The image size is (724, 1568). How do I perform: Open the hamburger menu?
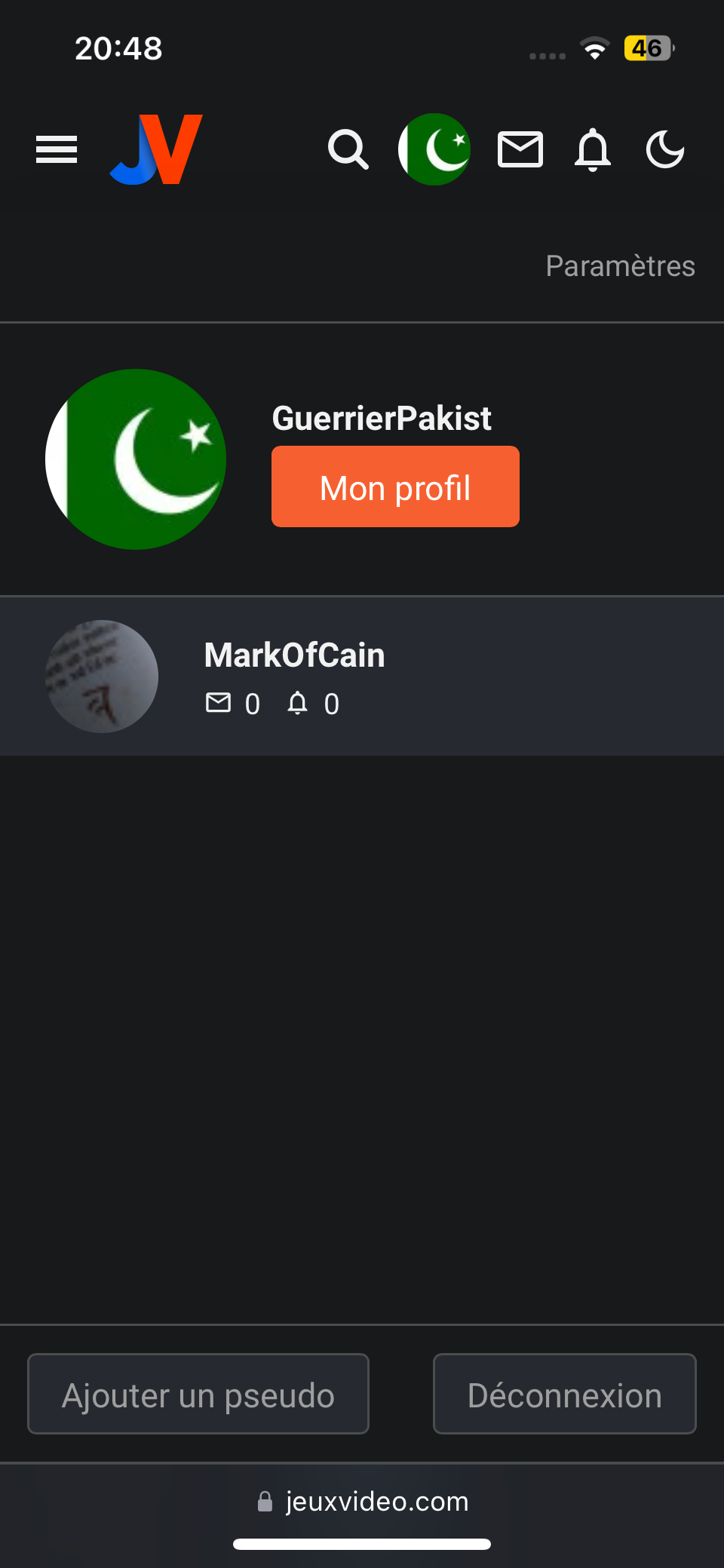pyautogui.click(x=57, y=149)
